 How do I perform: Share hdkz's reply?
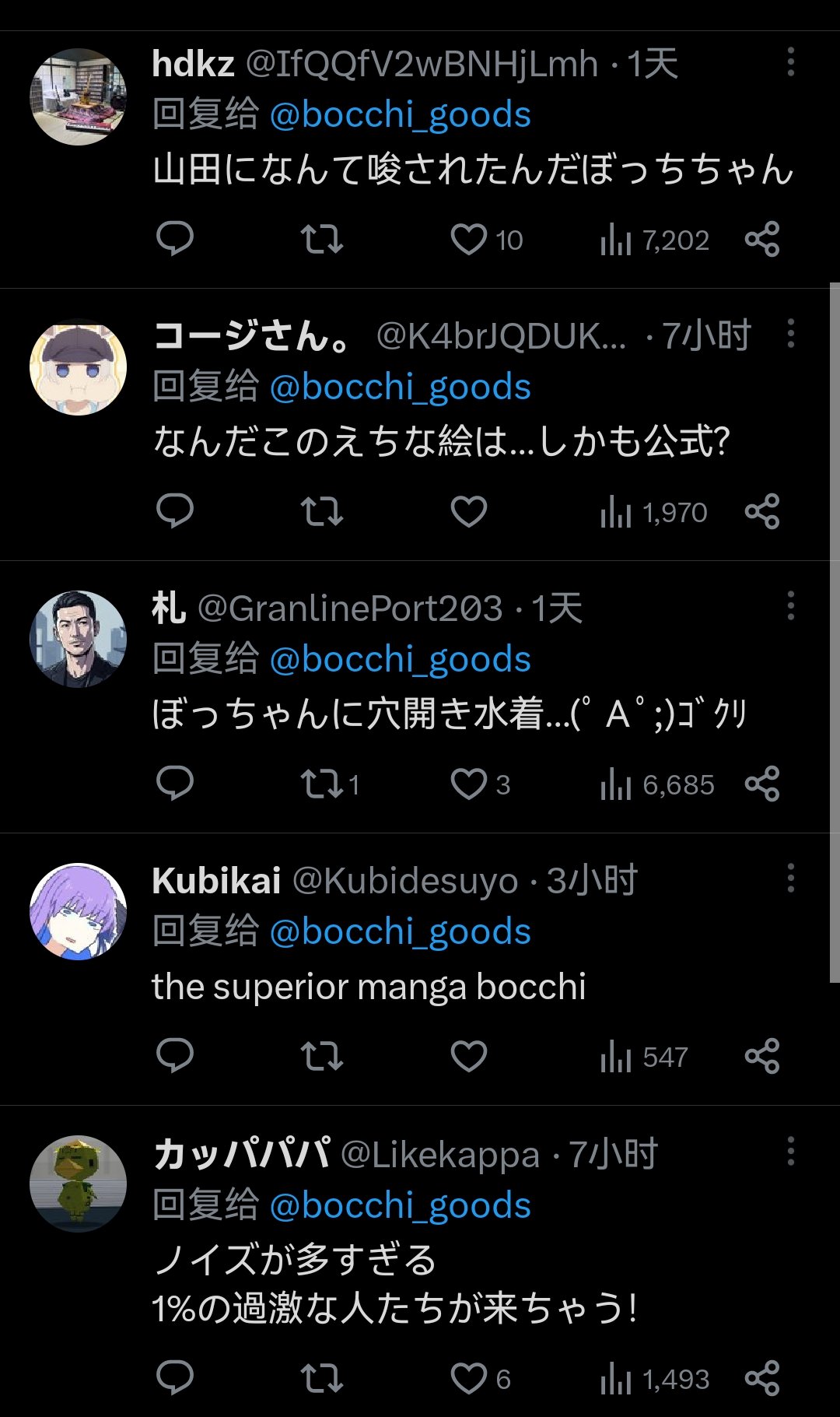pyautogui.click(x=761, y=239)
